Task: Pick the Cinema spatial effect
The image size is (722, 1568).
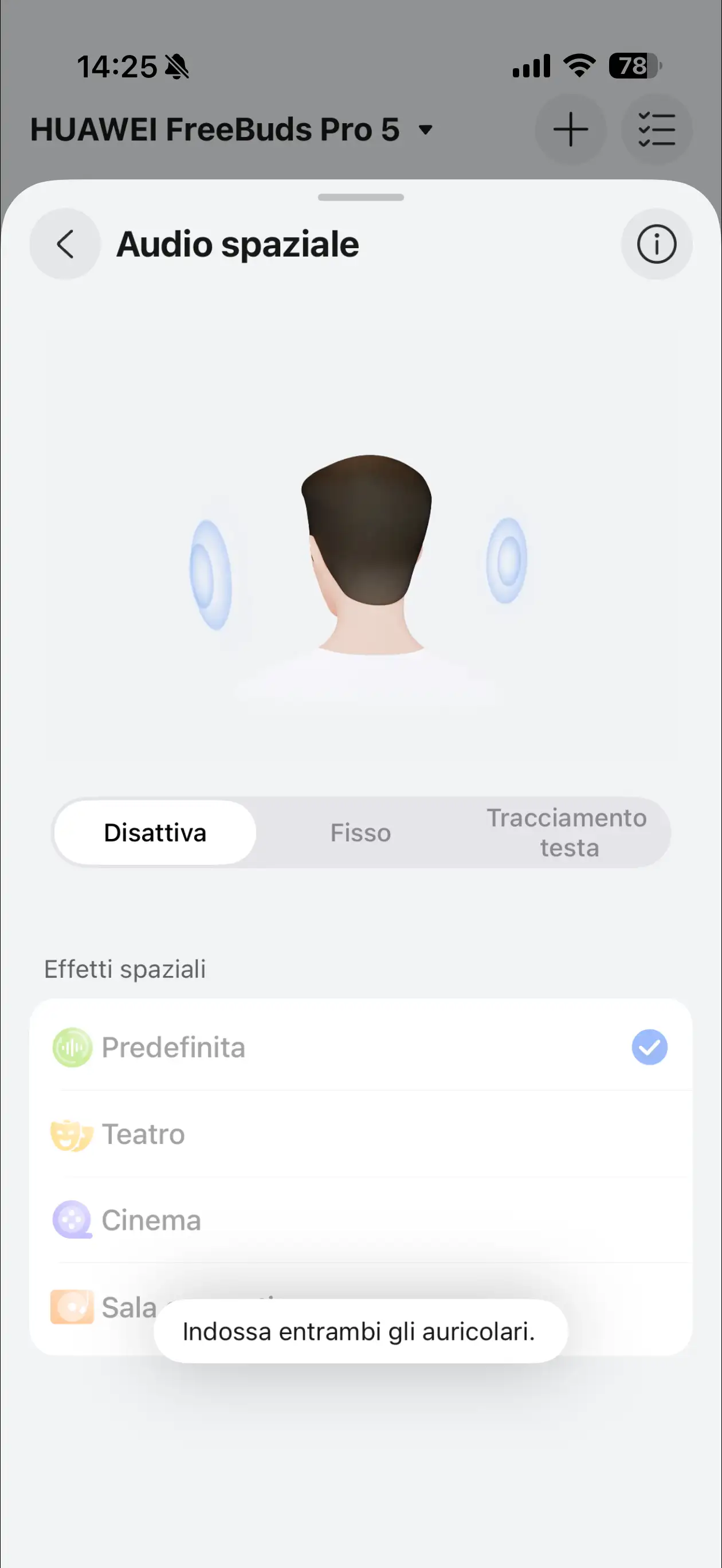Action: point(360,1221)
